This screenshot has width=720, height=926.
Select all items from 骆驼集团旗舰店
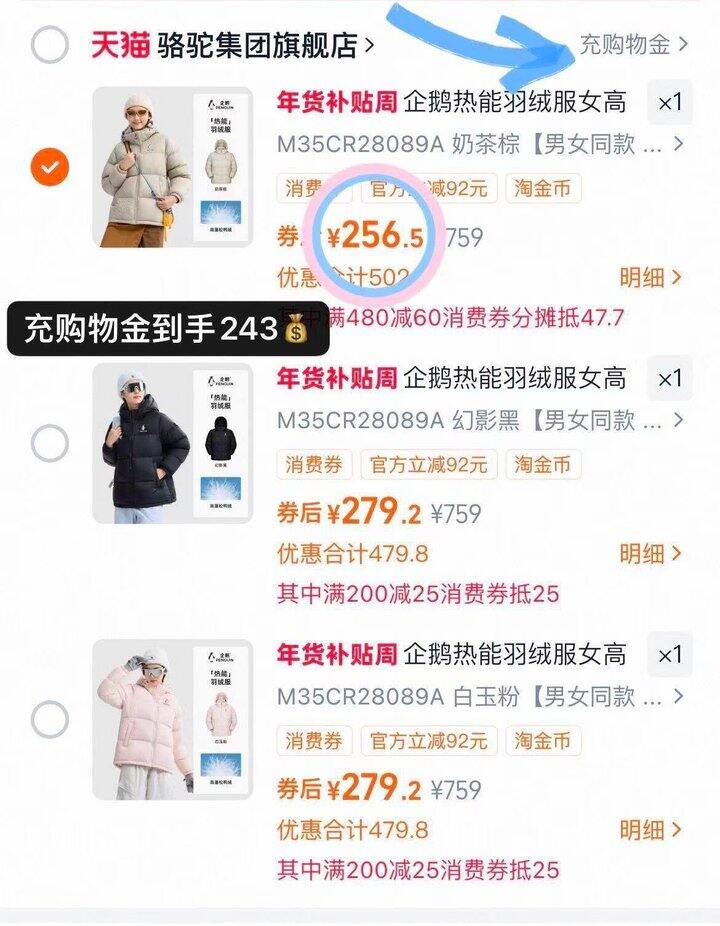pyautogui.click(x=50, y=44)
